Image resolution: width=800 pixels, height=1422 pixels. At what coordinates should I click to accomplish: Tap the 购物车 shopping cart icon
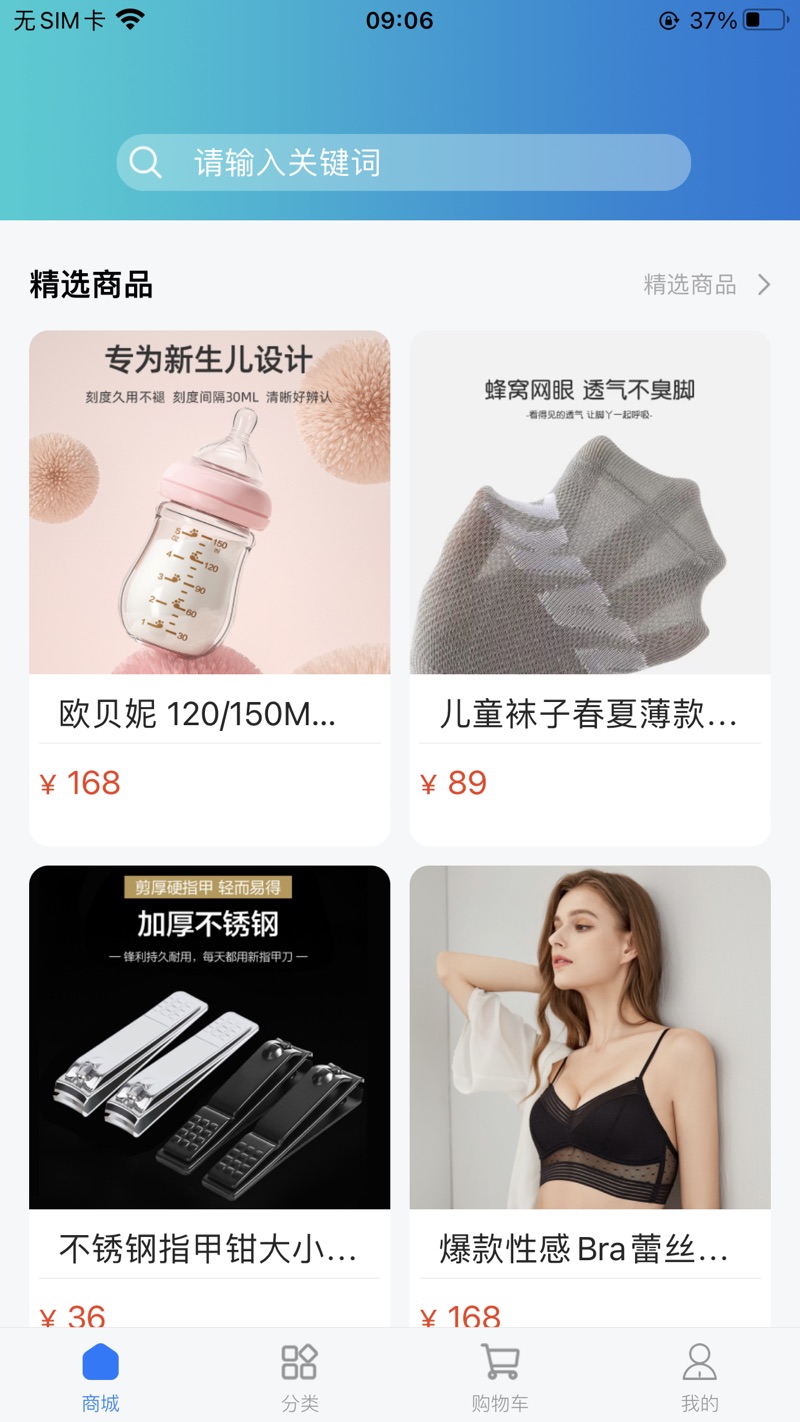tap(499, 1362)
